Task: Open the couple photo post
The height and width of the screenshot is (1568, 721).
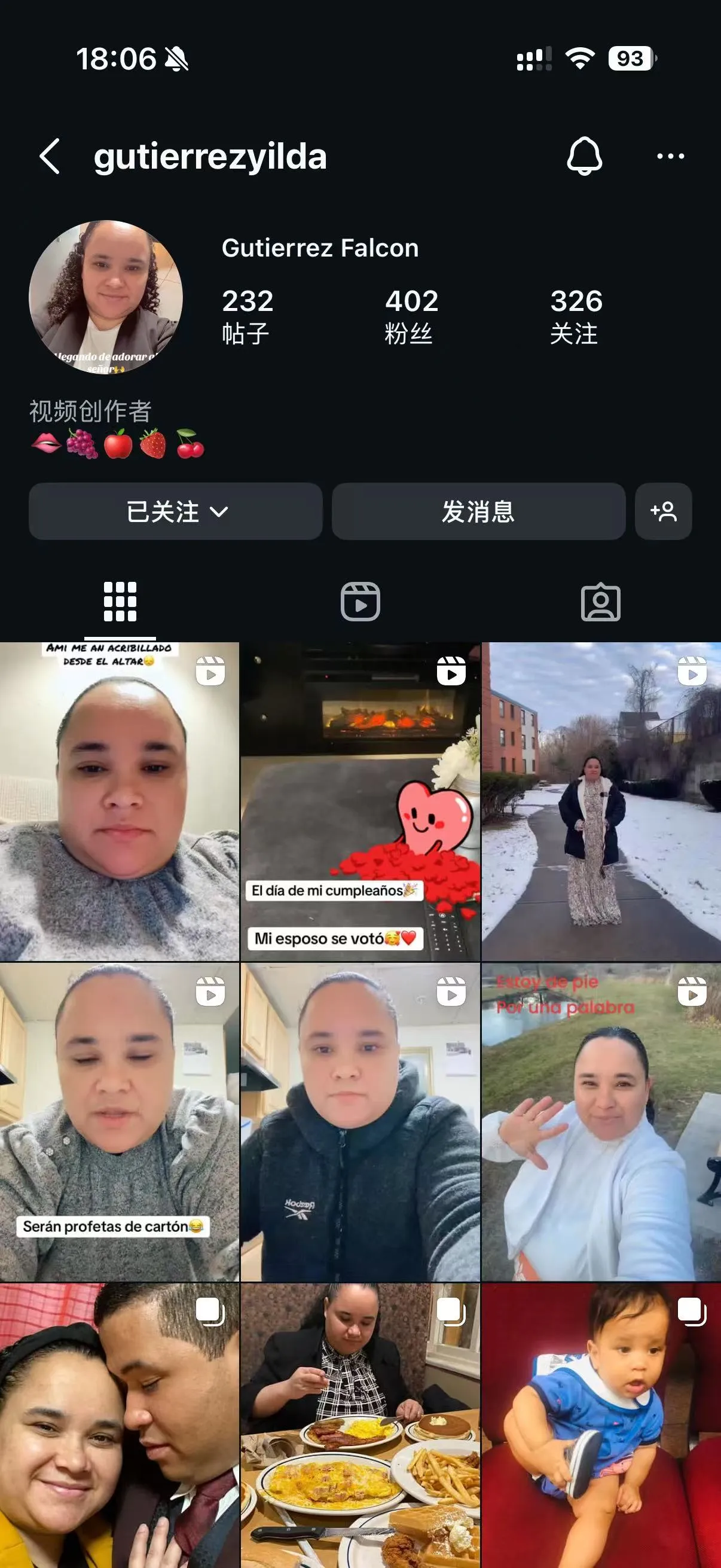Action: (119, 1426)
